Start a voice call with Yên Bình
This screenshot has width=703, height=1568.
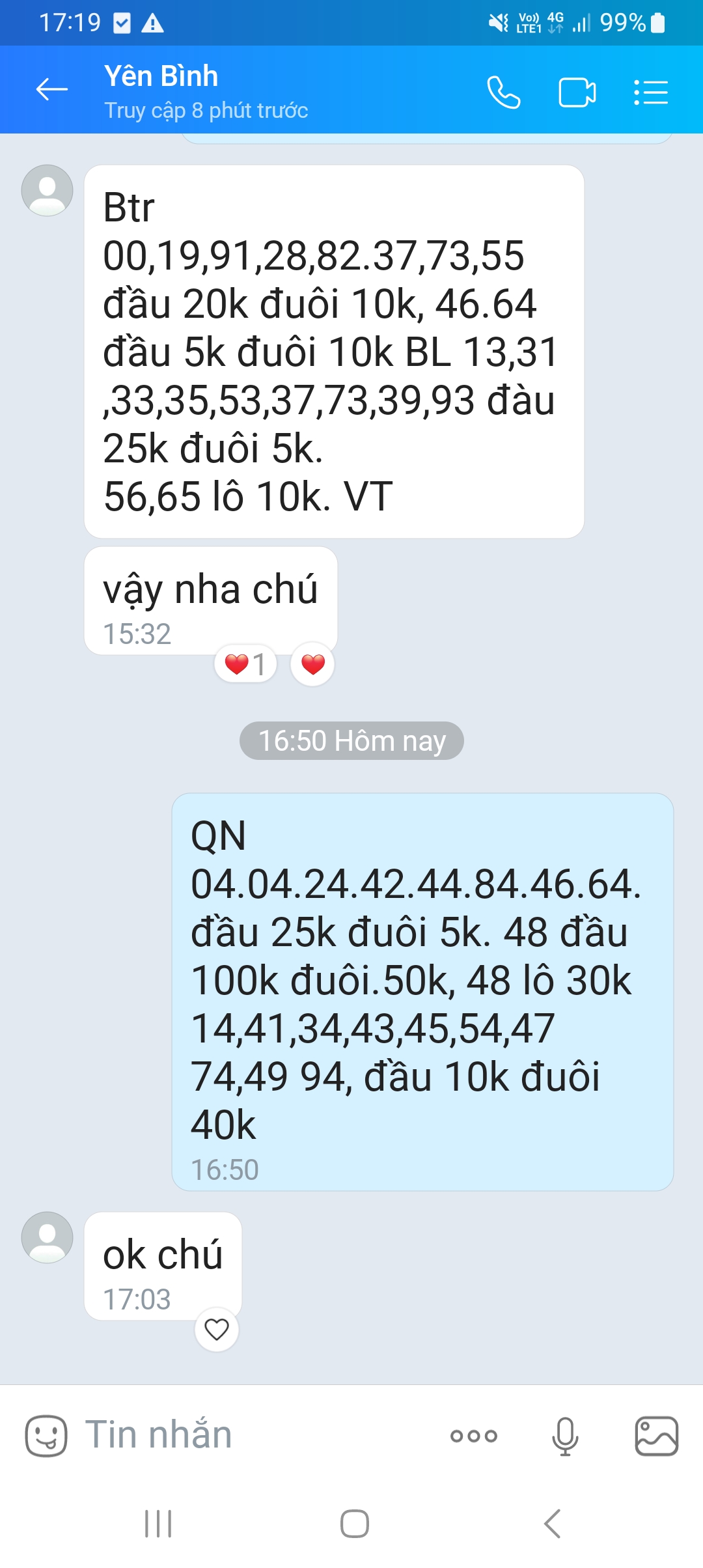pyautogui.click(x=504, y=92)
